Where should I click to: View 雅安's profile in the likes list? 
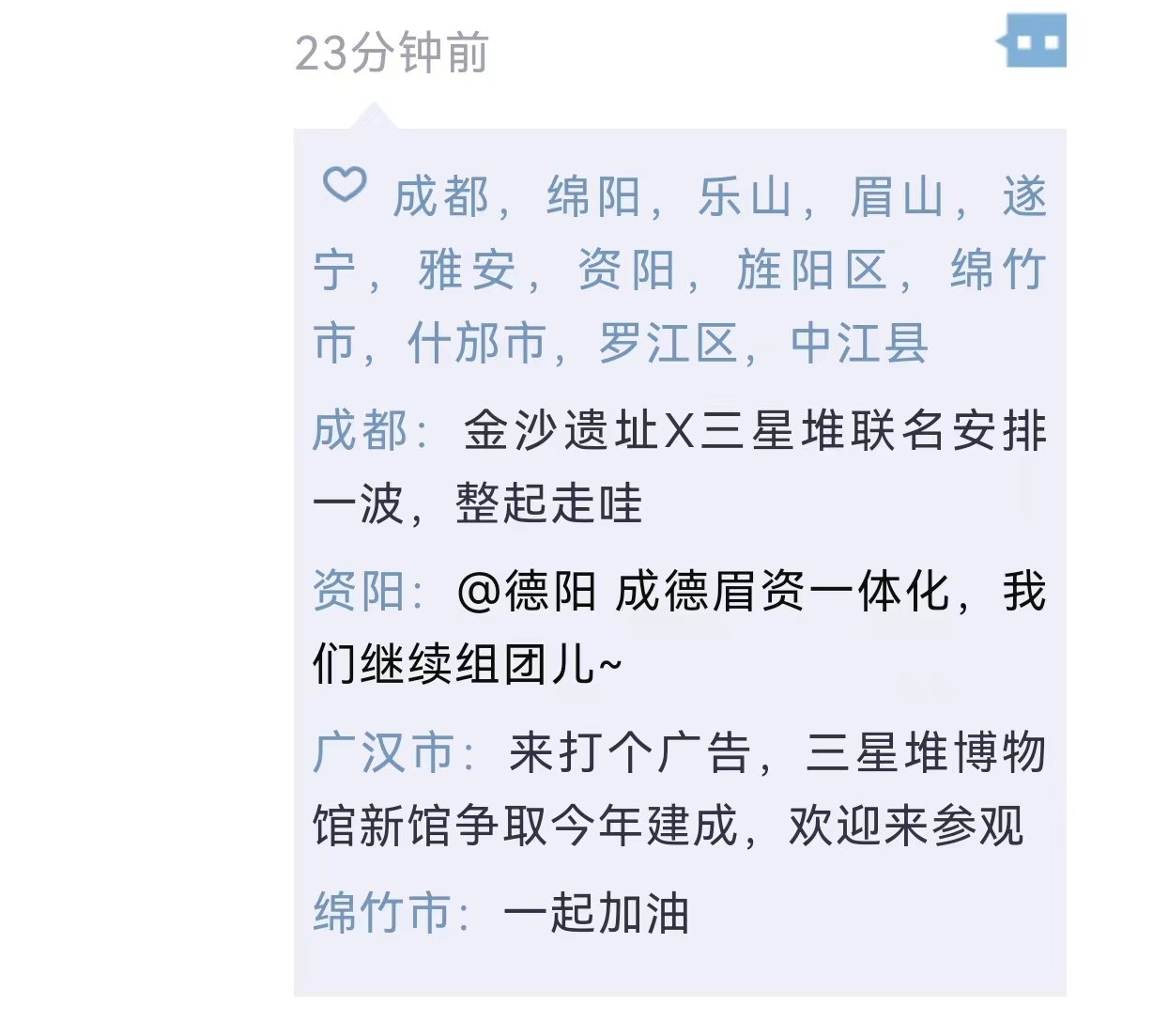467,271
